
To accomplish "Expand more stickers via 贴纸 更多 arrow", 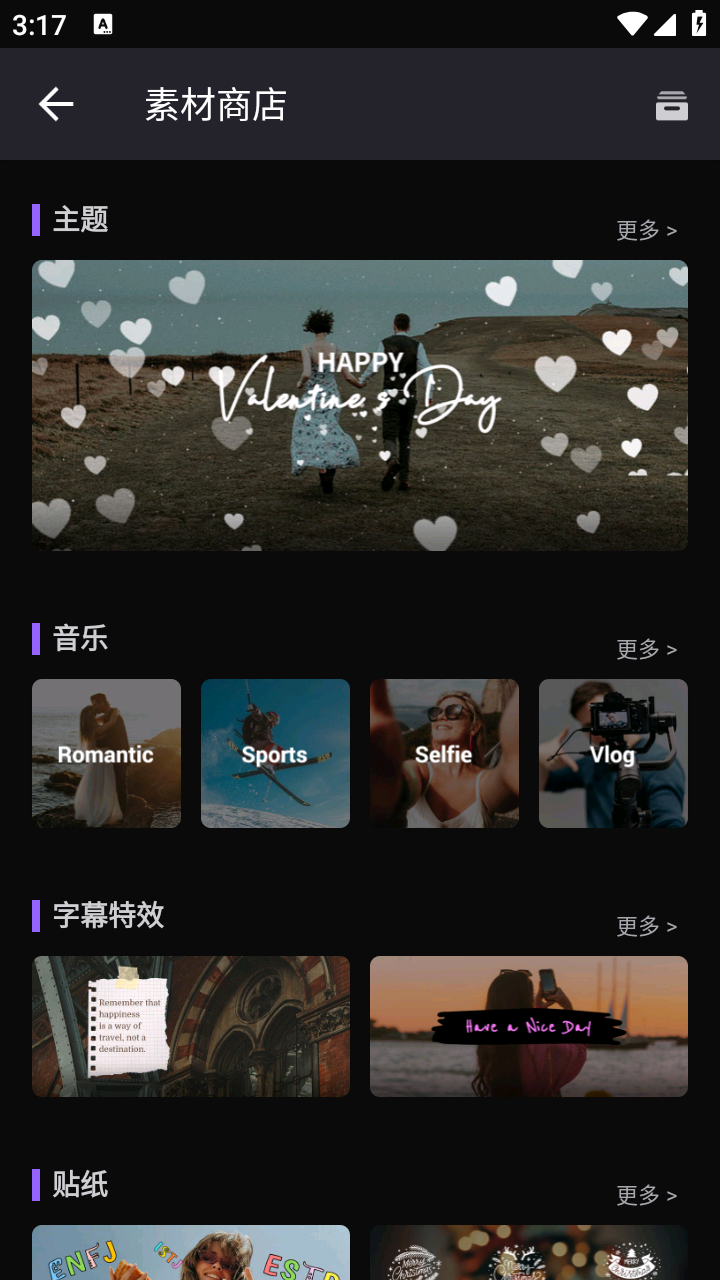I will pos(647,1194).
